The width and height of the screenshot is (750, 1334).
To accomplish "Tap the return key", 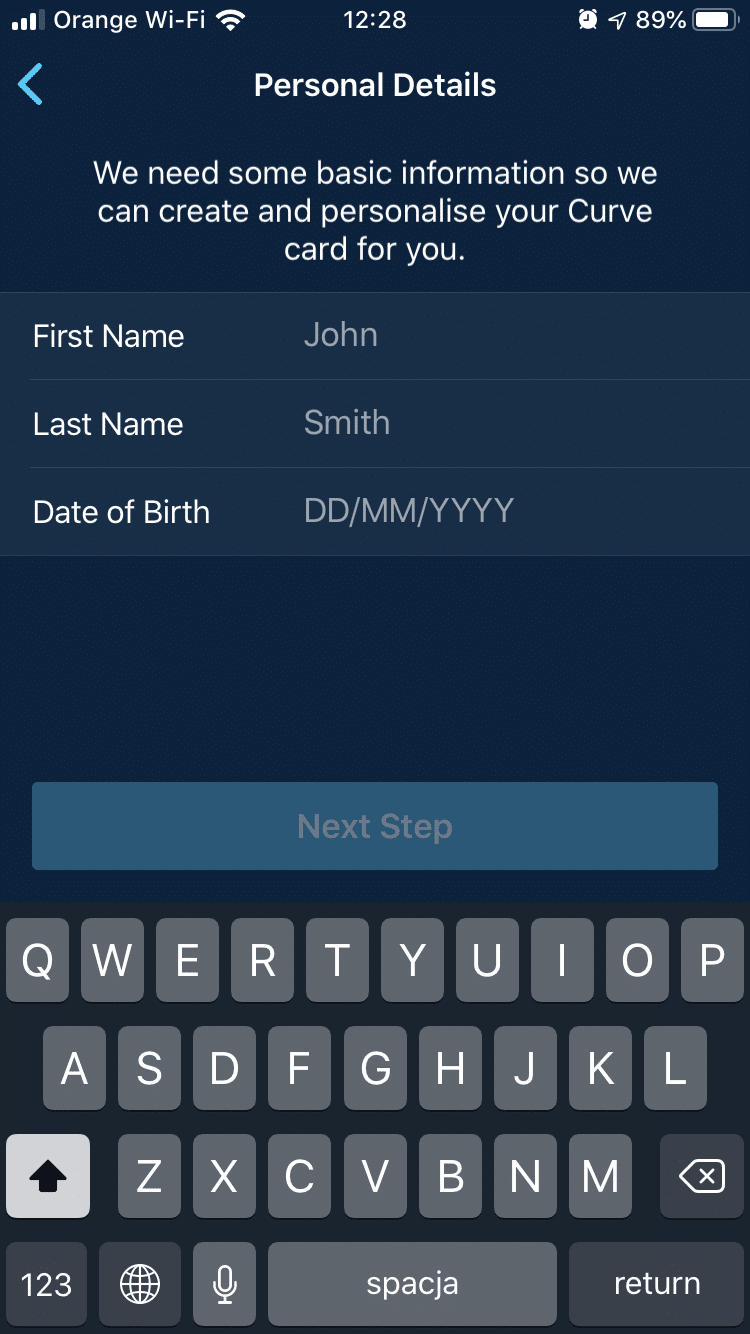I will pos(657,1284).
